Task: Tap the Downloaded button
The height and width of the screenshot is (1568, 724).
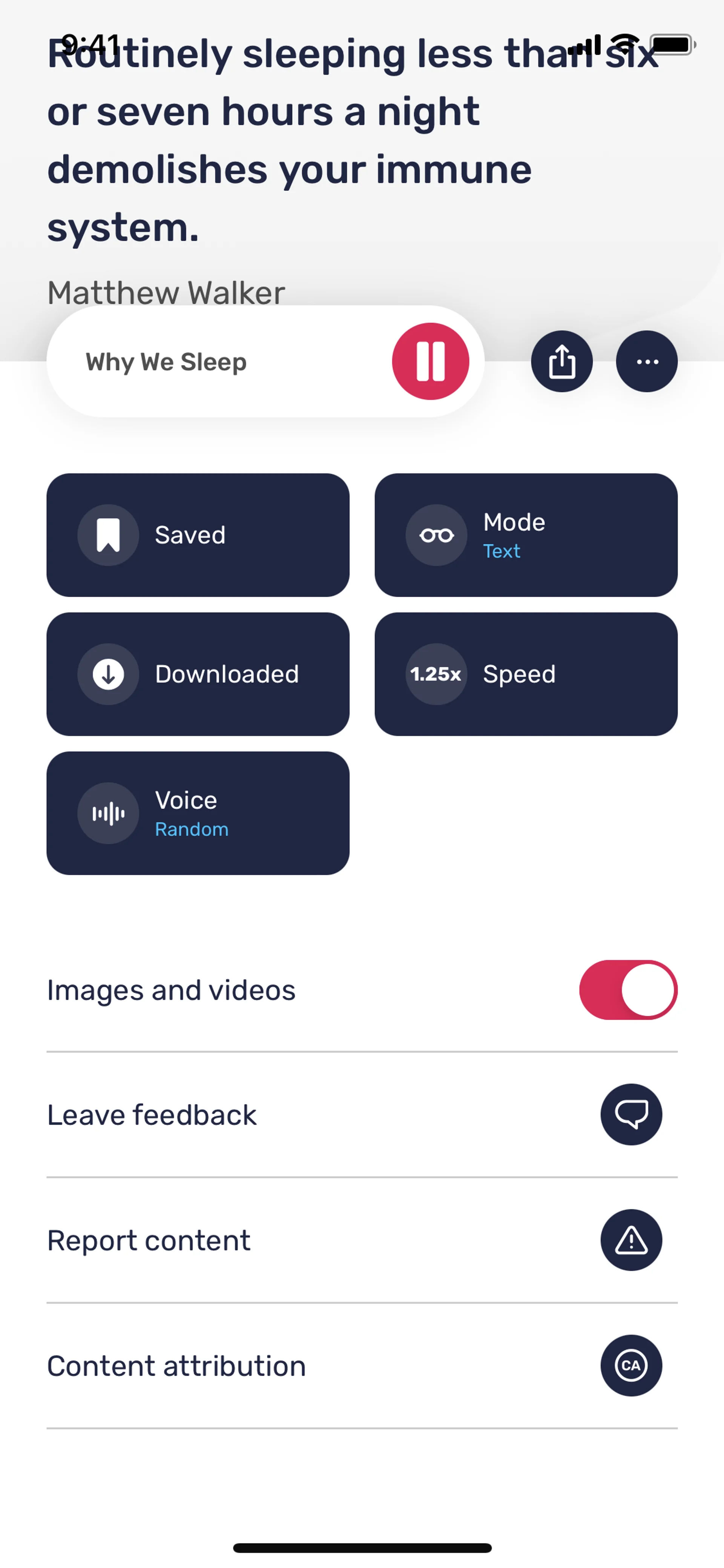Action: 198,674
